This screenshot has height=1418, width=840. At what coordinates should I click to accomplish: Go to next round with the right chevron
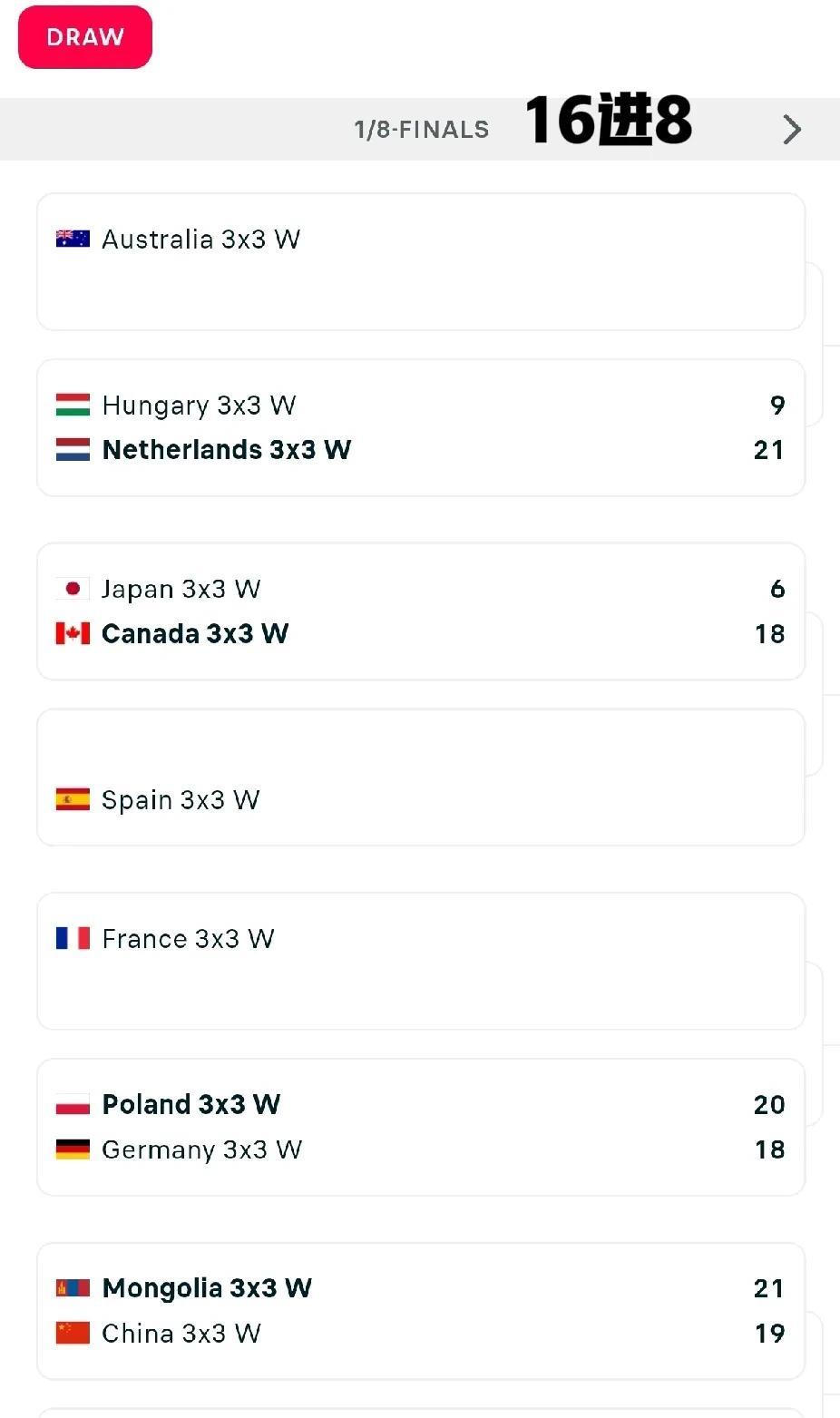(x=792, y=130)
